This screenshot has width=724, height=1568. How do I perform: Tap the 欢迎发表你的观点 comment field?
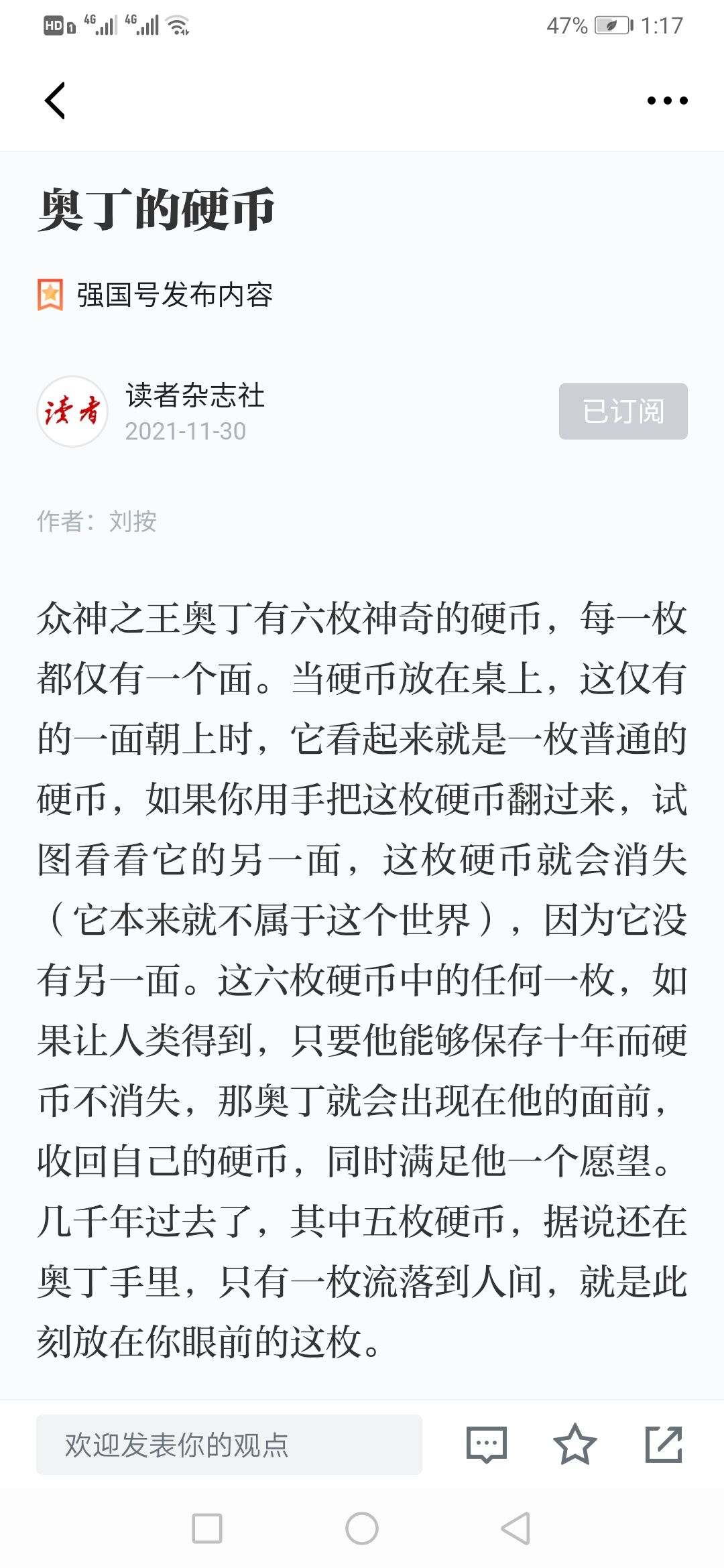[x=229, y=1444]
